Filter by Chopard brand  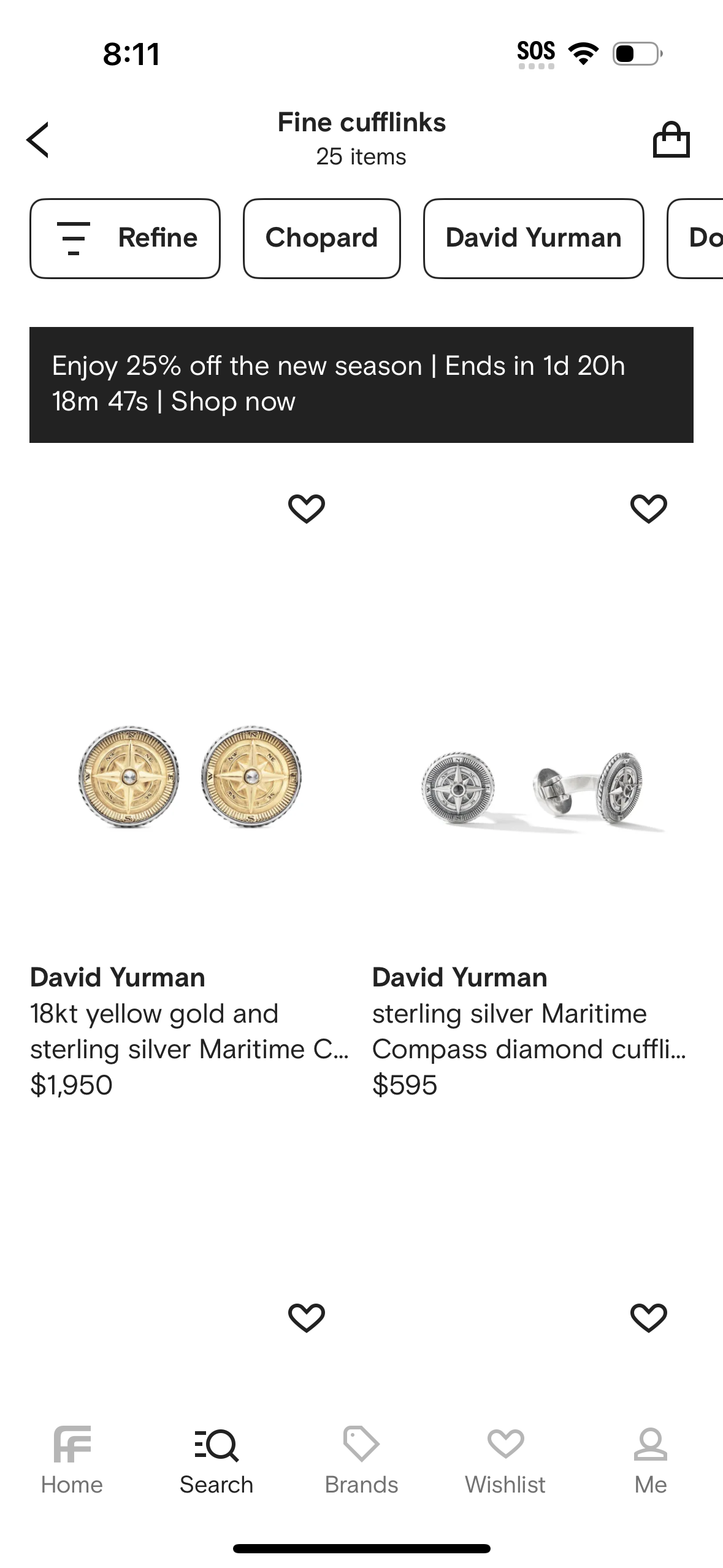point(321,238)
